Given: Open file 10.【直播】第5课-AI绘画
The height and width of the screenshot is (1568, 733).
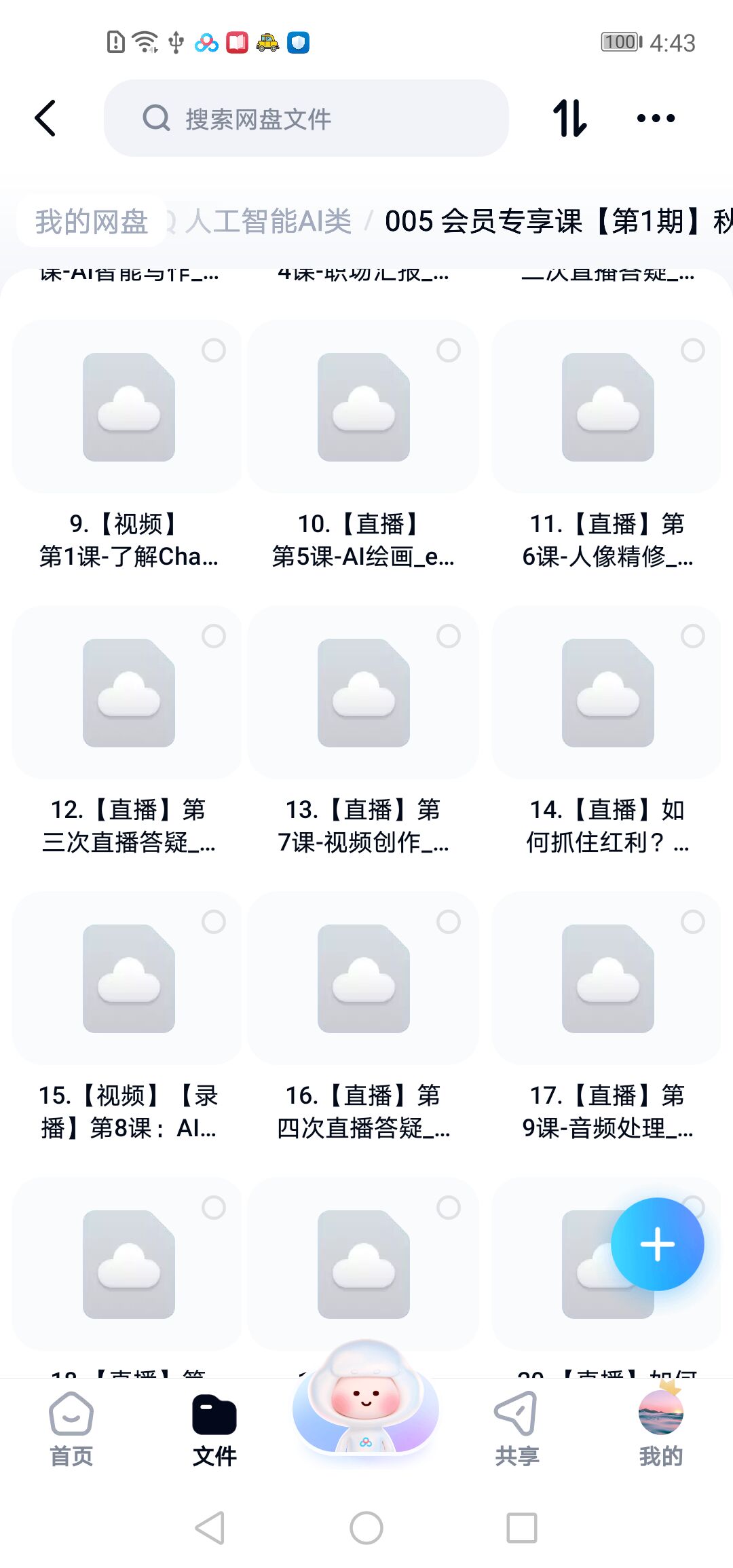Looking at the screenshot, I should click(x=363, y=407).
